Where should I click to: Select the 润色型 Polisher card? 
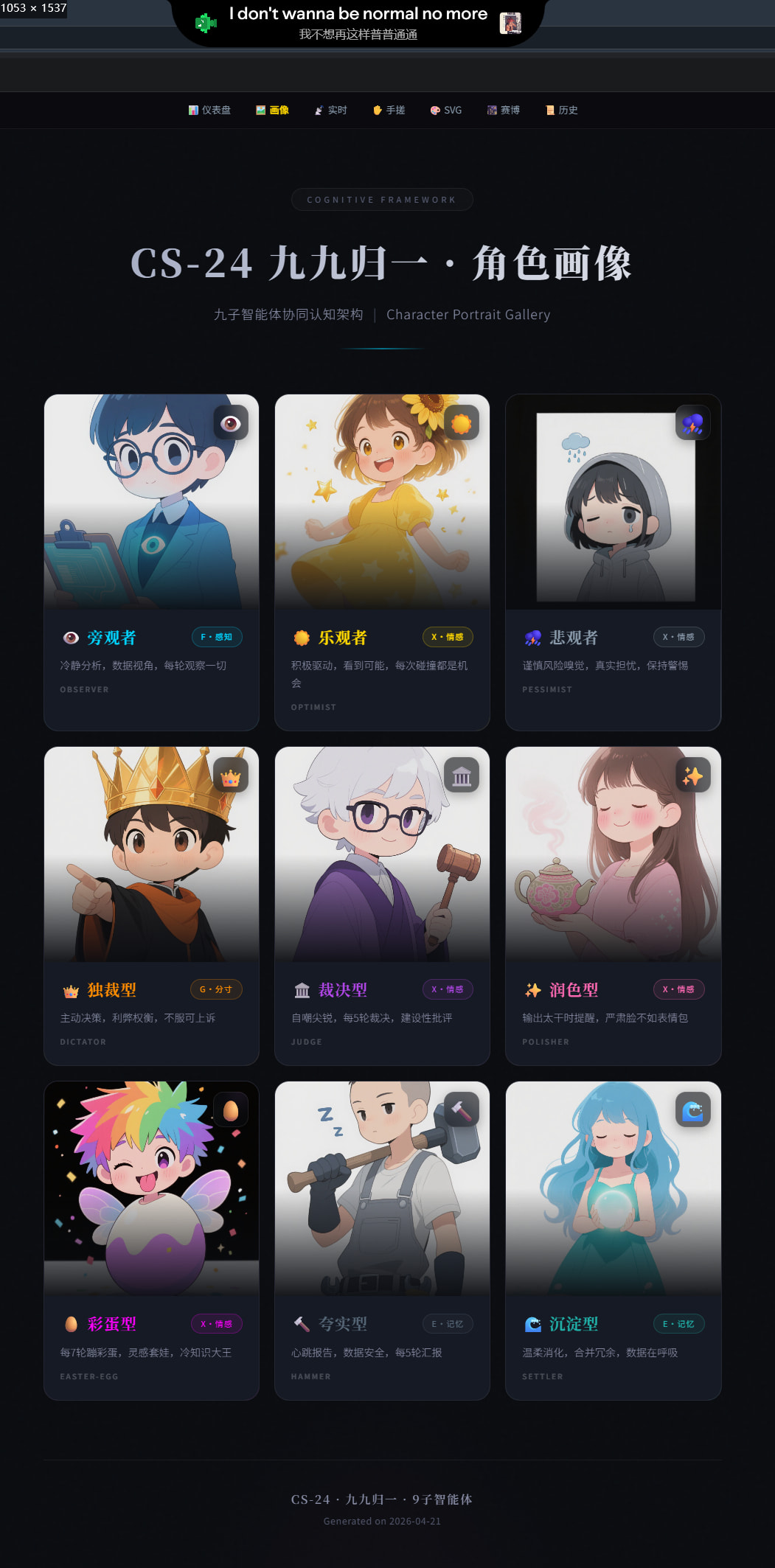[613, 905]
